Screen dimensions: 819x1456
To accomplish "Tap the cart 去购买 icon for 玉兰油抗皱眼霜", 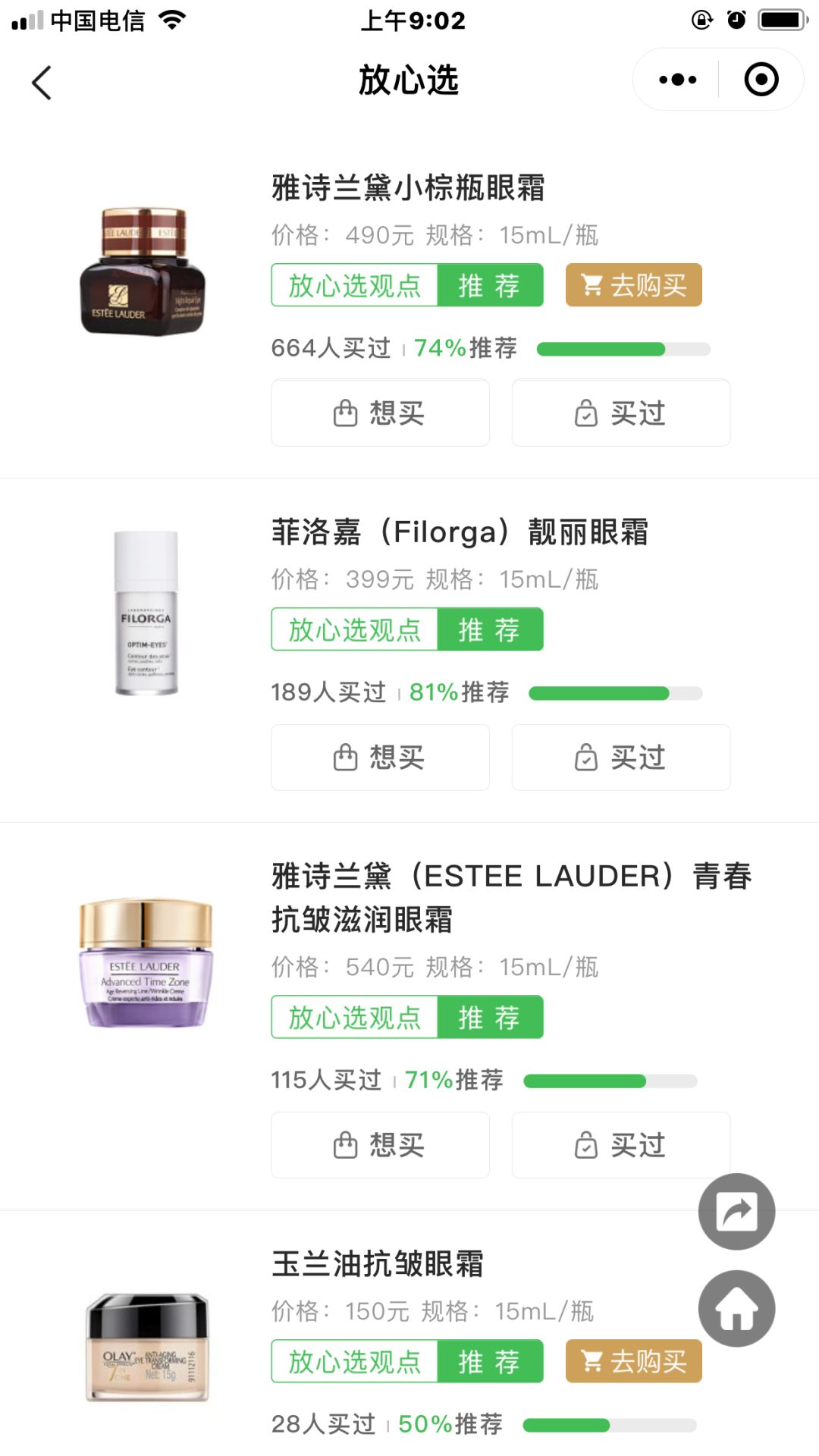I will tap(592, 1361).
